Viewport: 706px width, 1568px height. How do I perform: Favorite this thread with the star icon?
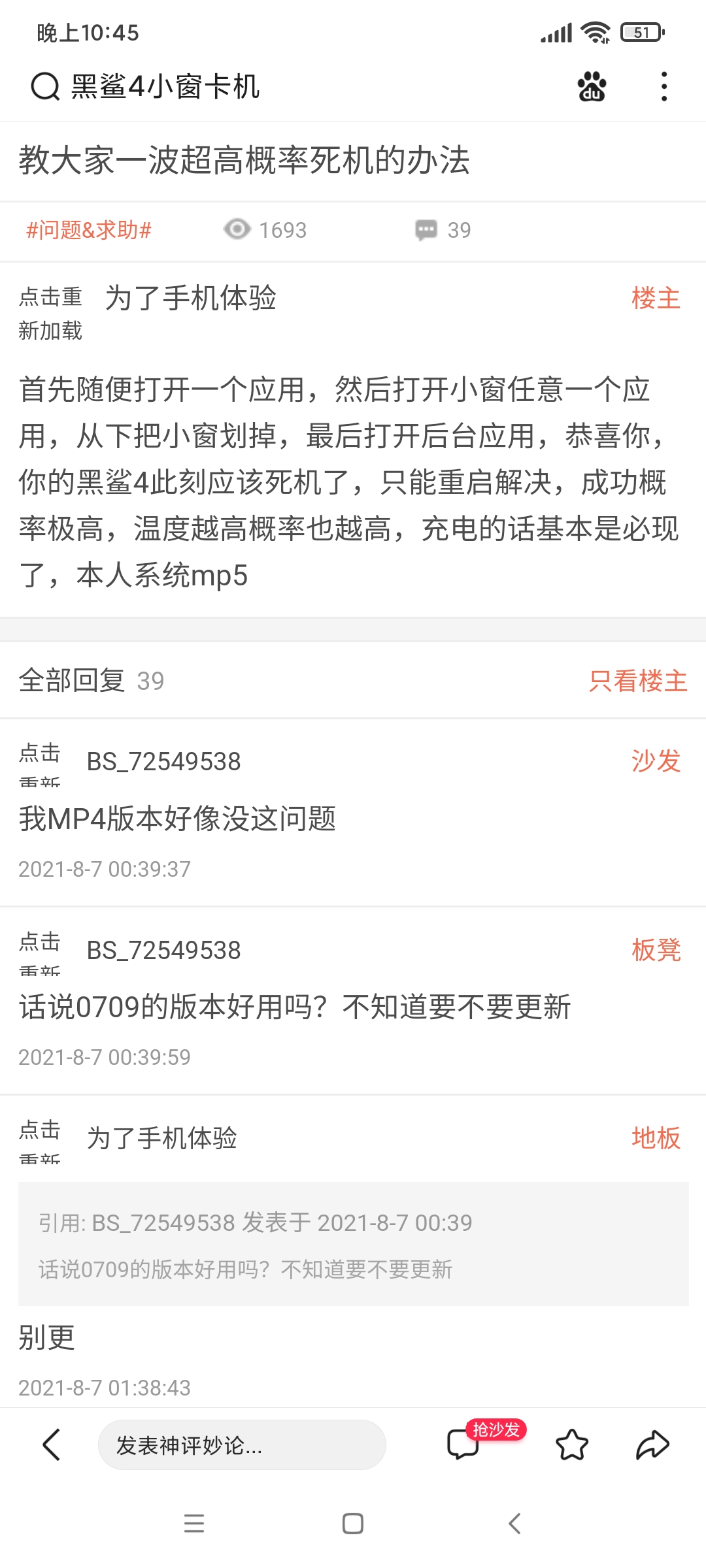click(572, 1445)
